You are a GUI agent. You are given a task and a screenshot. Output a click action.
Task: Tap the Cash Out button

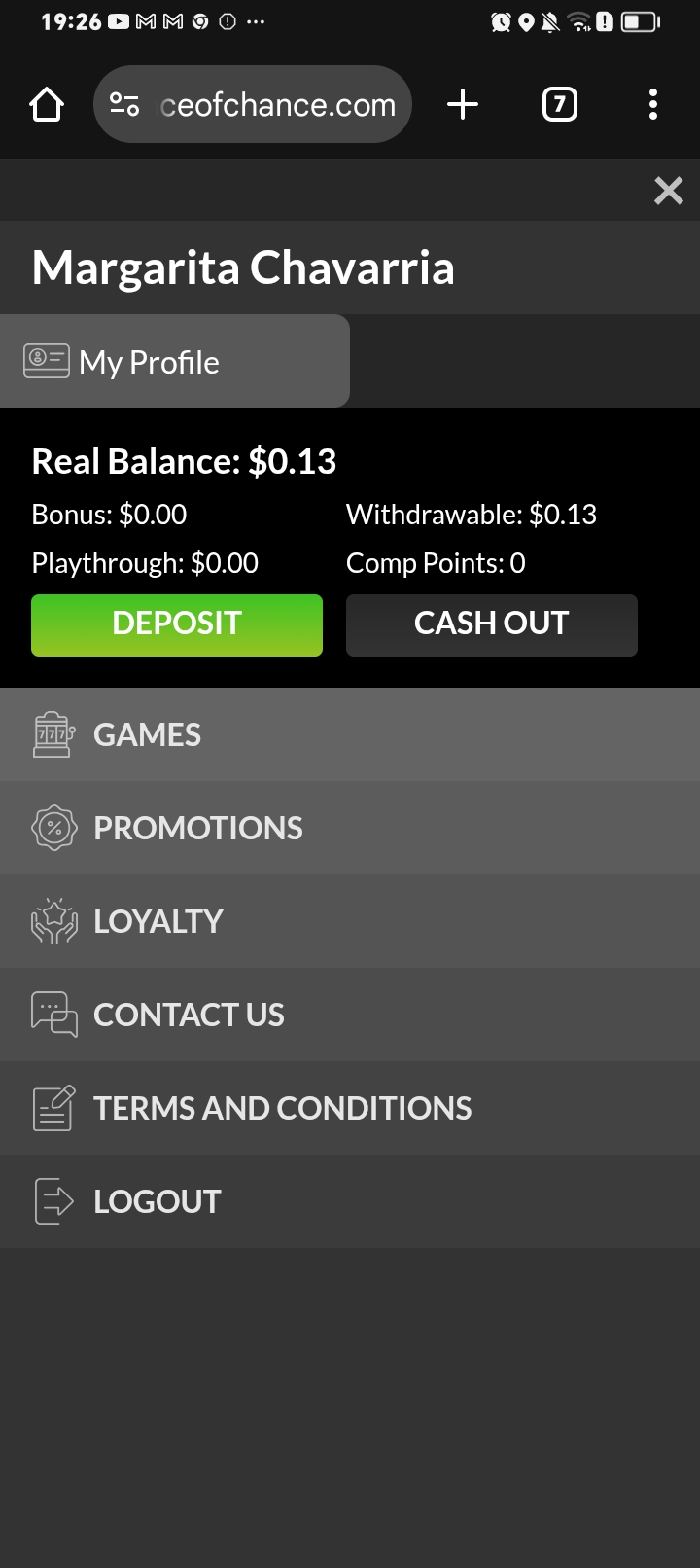click(491, 624)
